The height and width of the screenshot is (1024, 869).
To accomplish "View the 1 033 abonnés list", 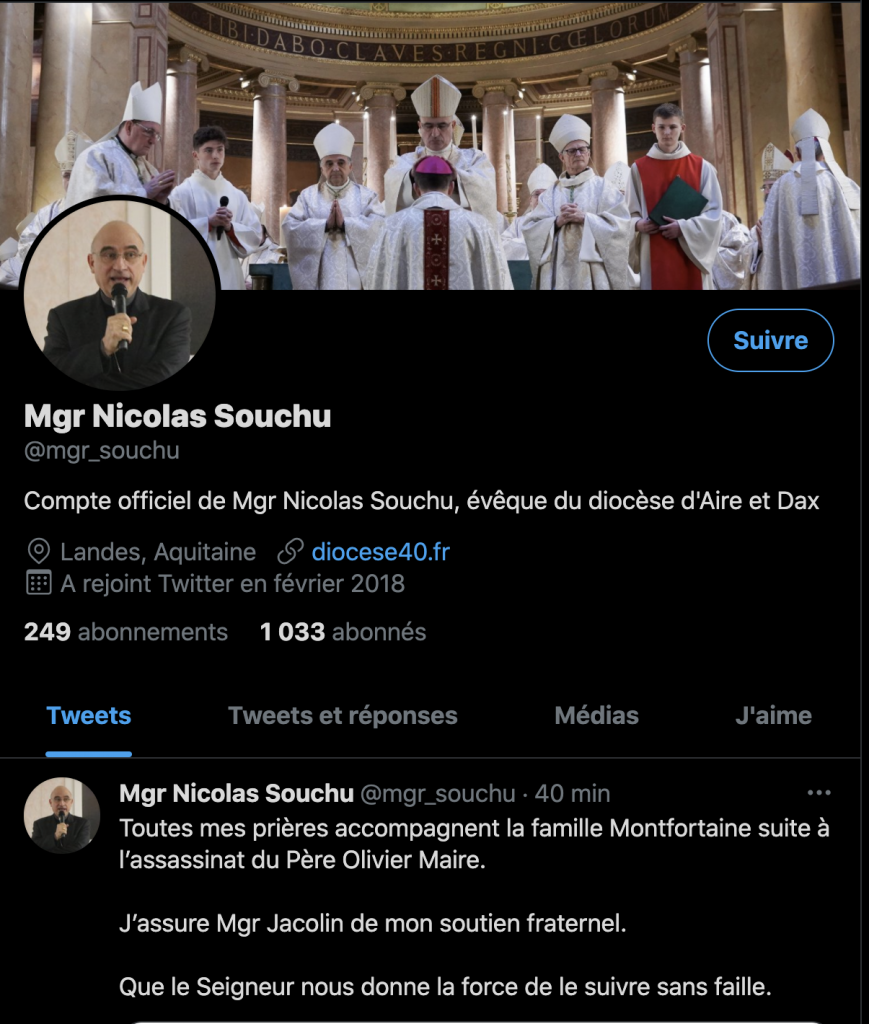I will pyautogui.click(x=343, y=632).
